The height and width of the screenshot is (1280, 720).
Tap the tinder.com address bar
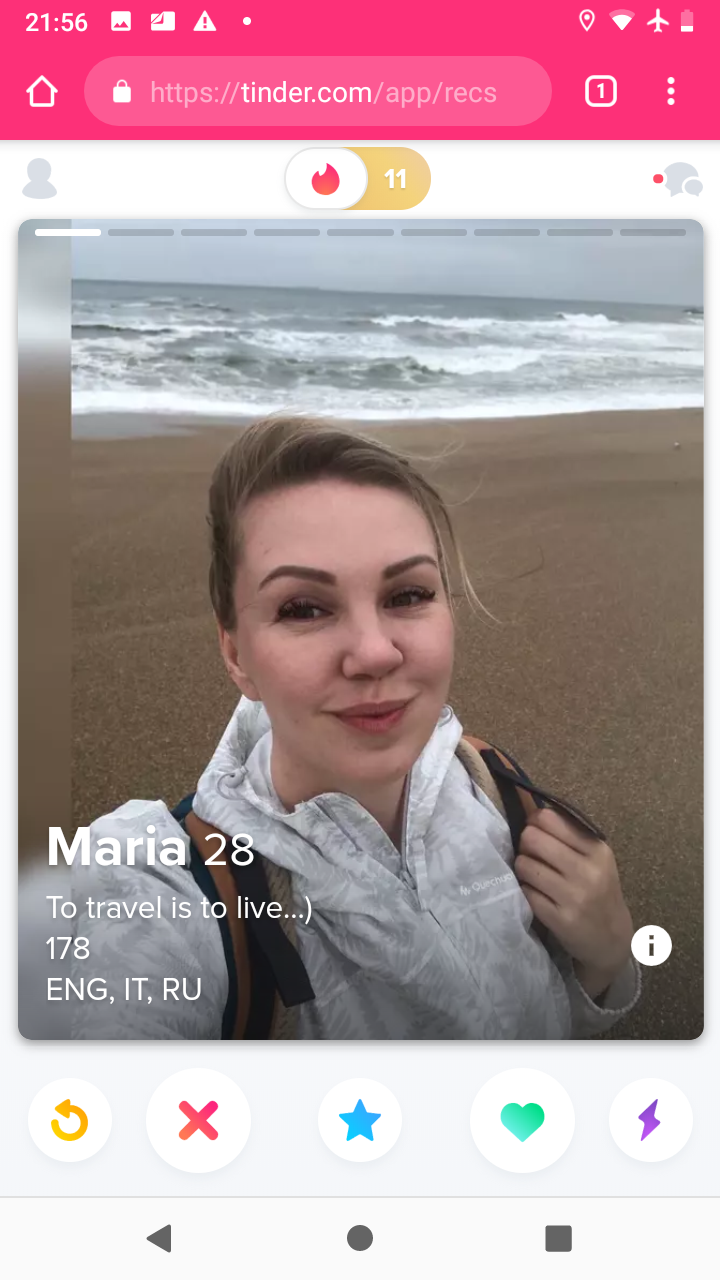pos(318,92)
